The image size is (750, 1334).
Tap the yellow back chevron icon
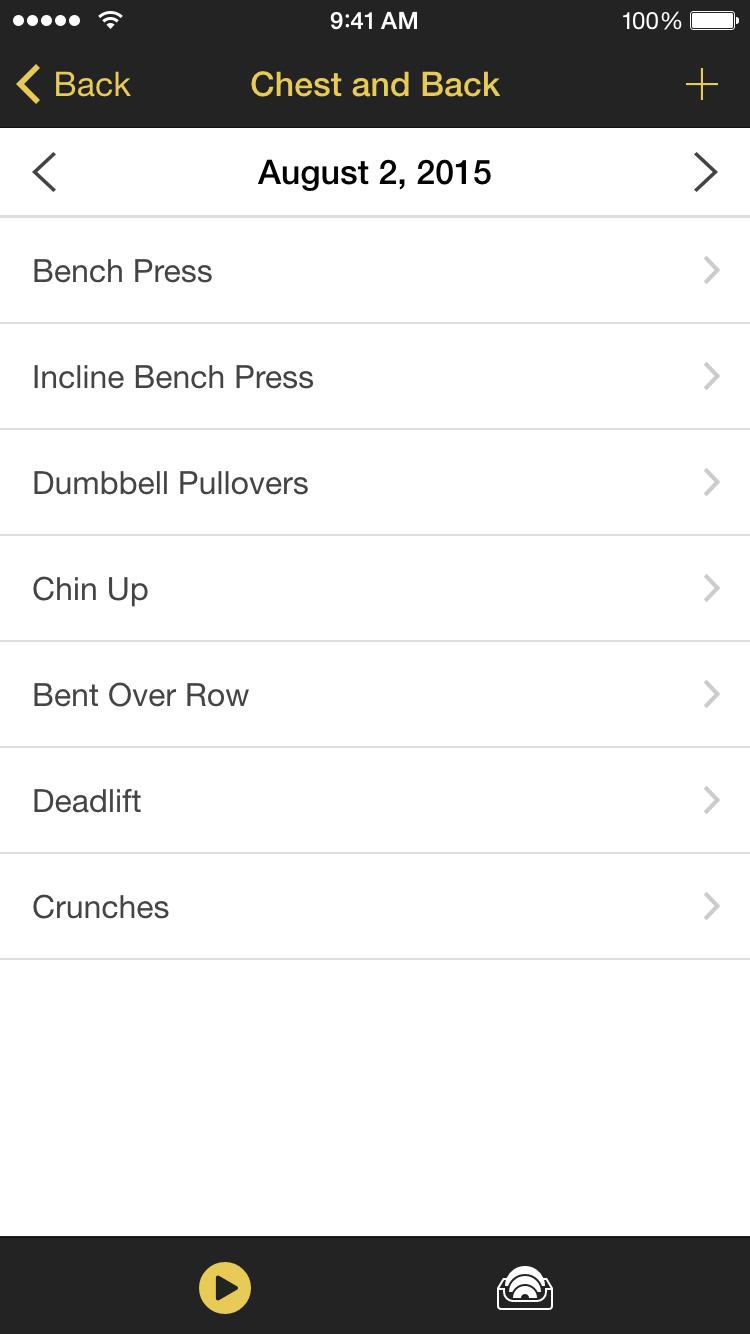[27, 84]
